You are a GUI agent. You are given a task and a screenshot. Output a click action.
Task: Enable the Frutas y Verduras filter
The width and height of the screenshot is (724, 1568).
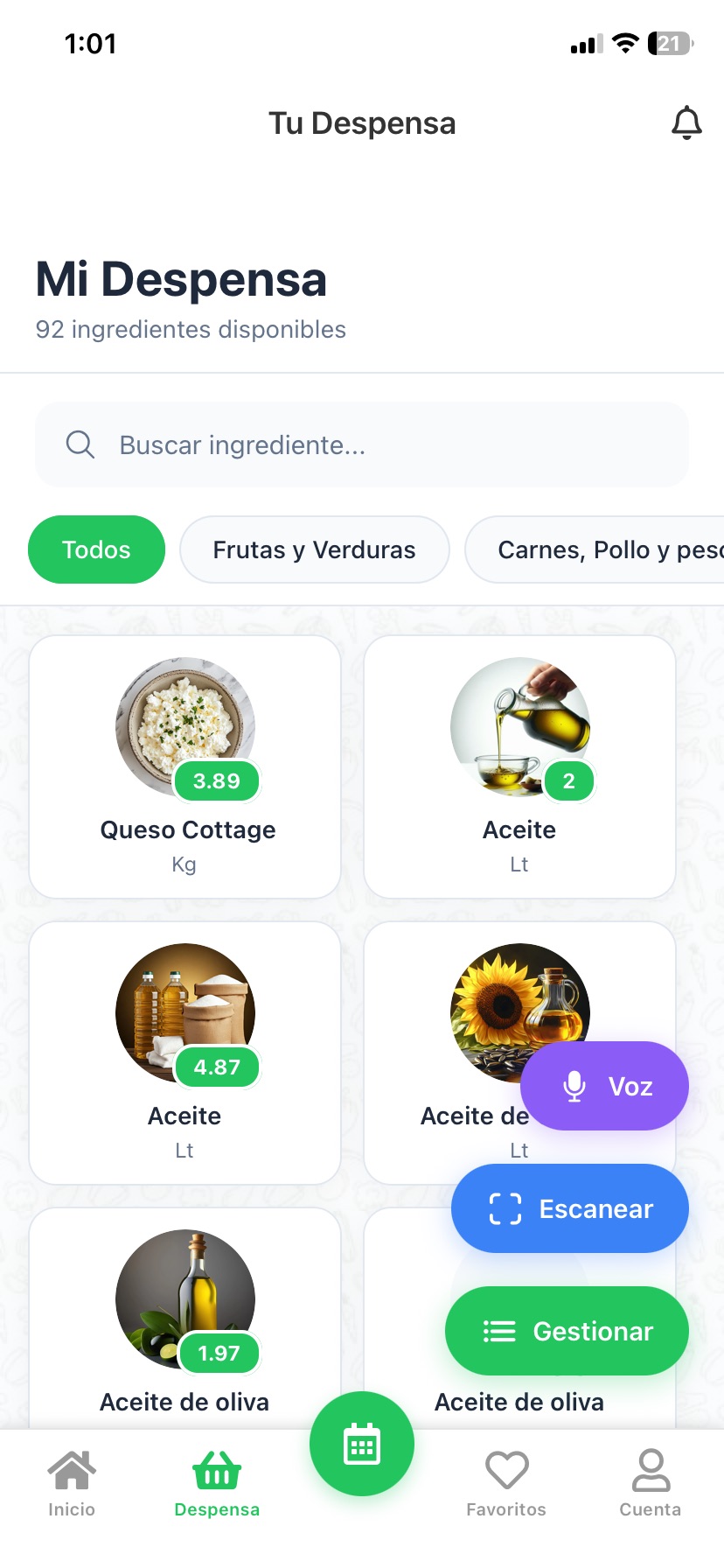[x=315, y=549]
